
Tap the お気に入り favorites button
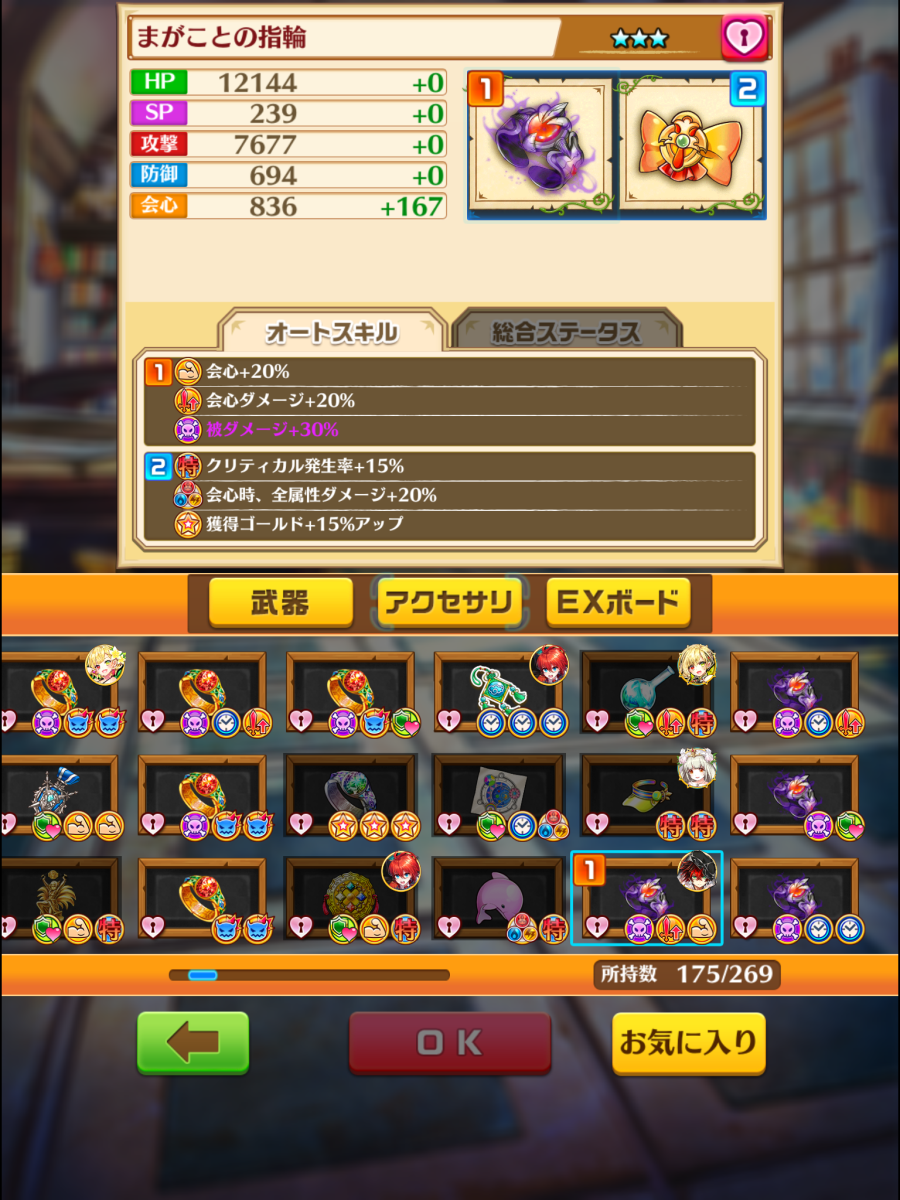pyautogui.click(x=688, y=1043)
